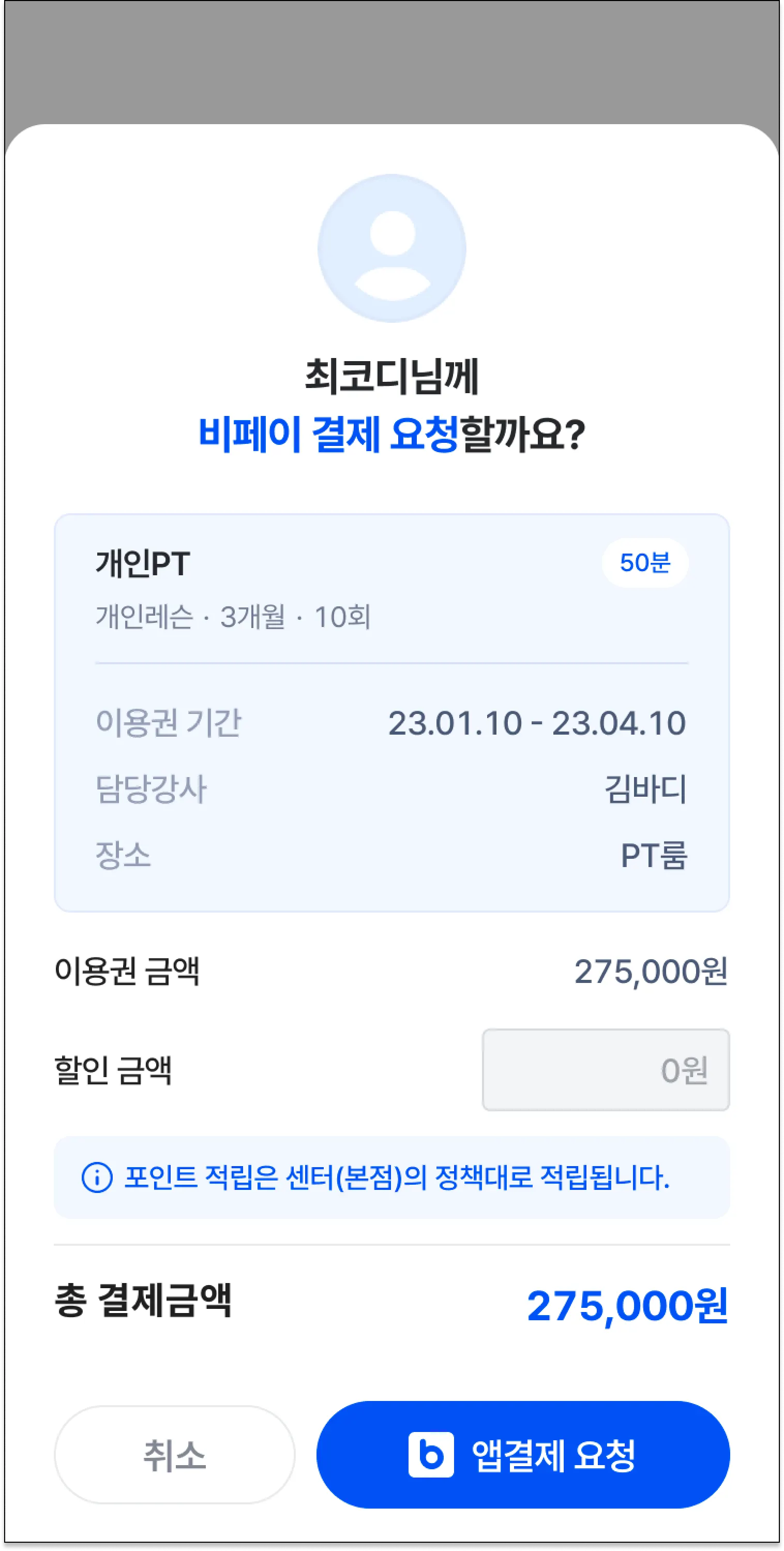This screenshot has width=784, height=1551.
Task: Select the 할인 금액 discount input field
Action: tap(605, 1070)
